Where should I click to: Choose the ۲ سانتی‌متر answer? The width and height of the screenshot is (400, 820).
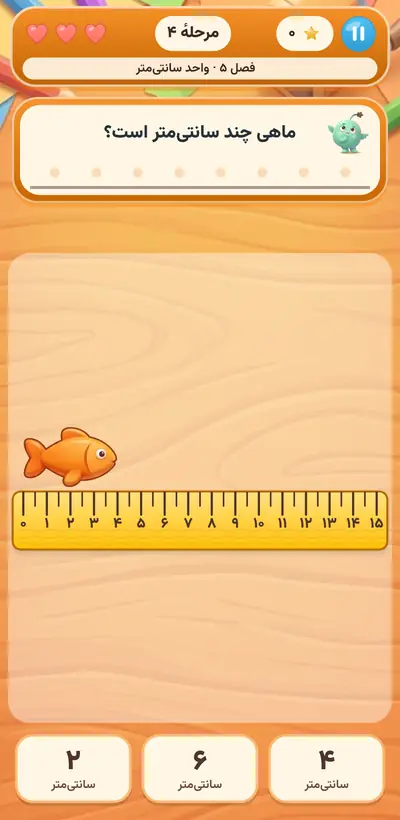(x=73, y=769)
